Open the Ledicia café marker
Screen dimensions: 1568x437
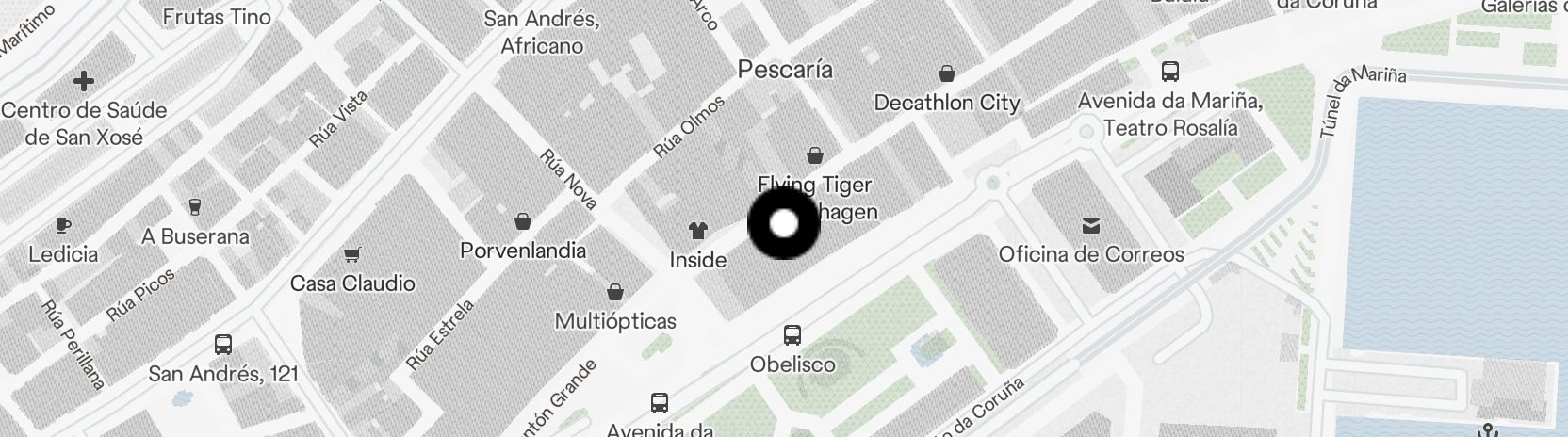click(x=63, y=226)
